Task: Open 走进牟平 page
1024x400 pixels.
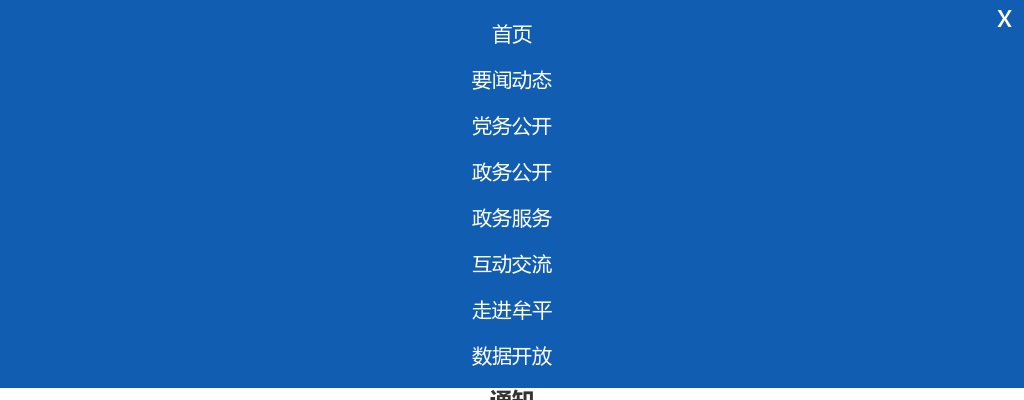Action: 512,311
